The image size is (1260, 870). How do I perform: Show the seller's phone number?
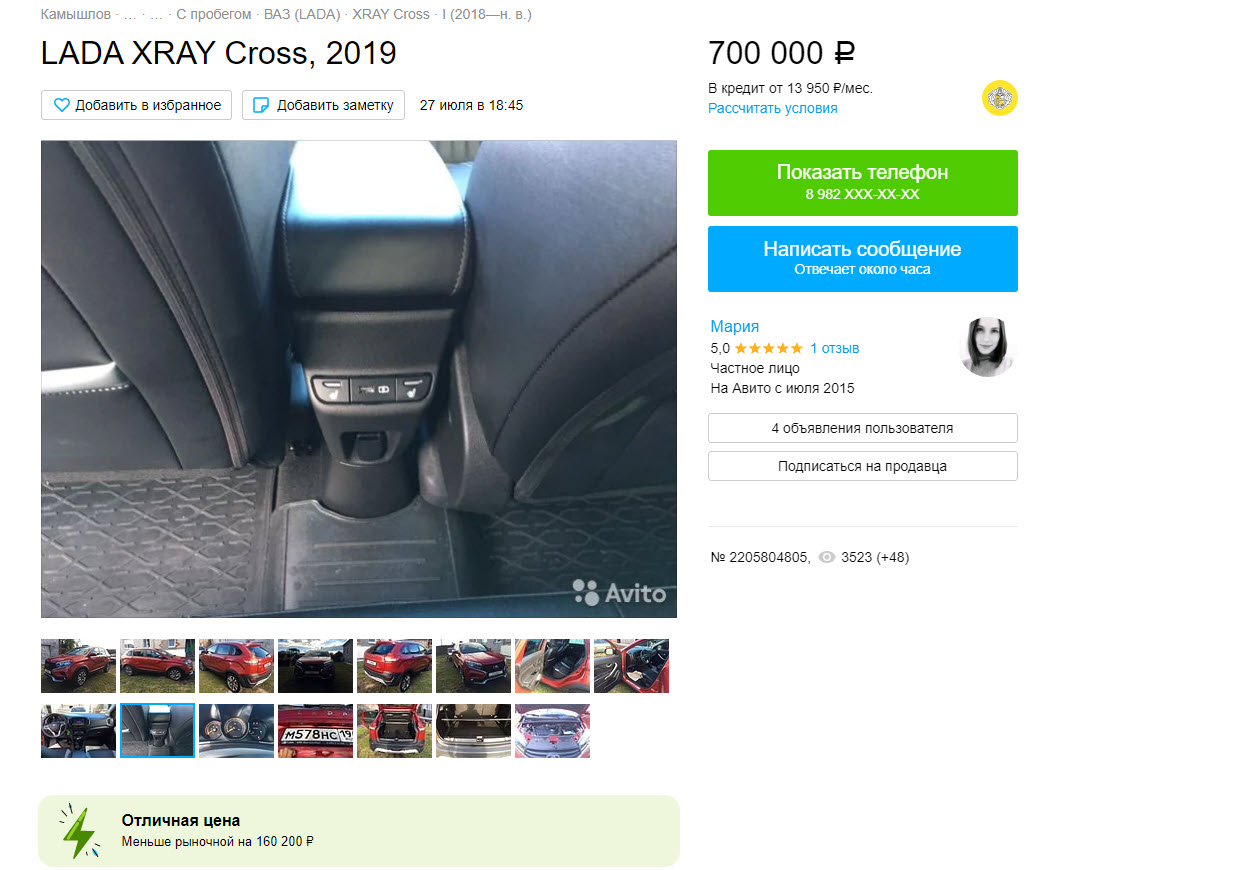[x=862, y=182]
